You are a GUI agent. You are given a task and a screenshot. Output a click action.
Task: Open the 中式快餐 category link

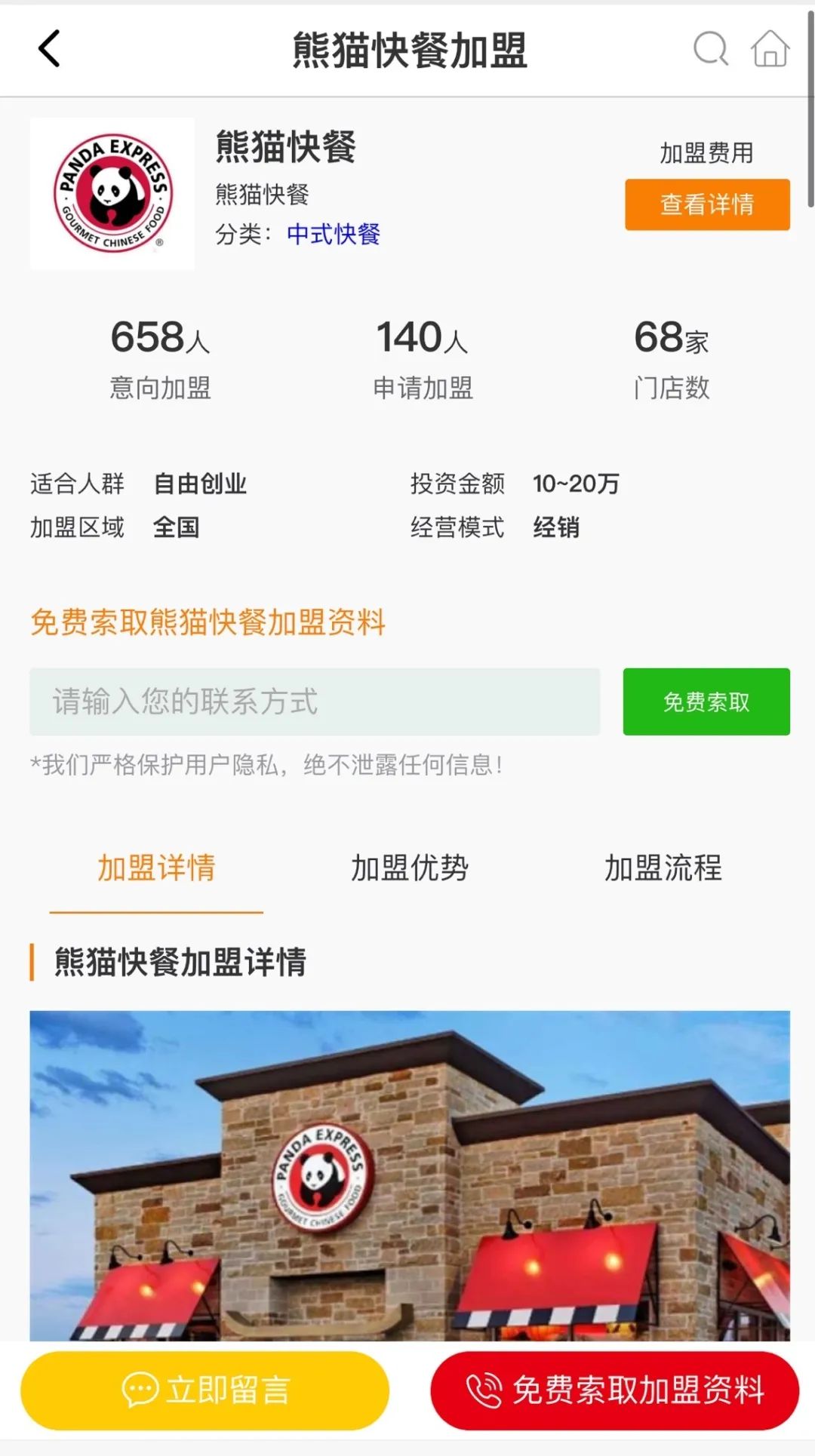tap(333, 236)
